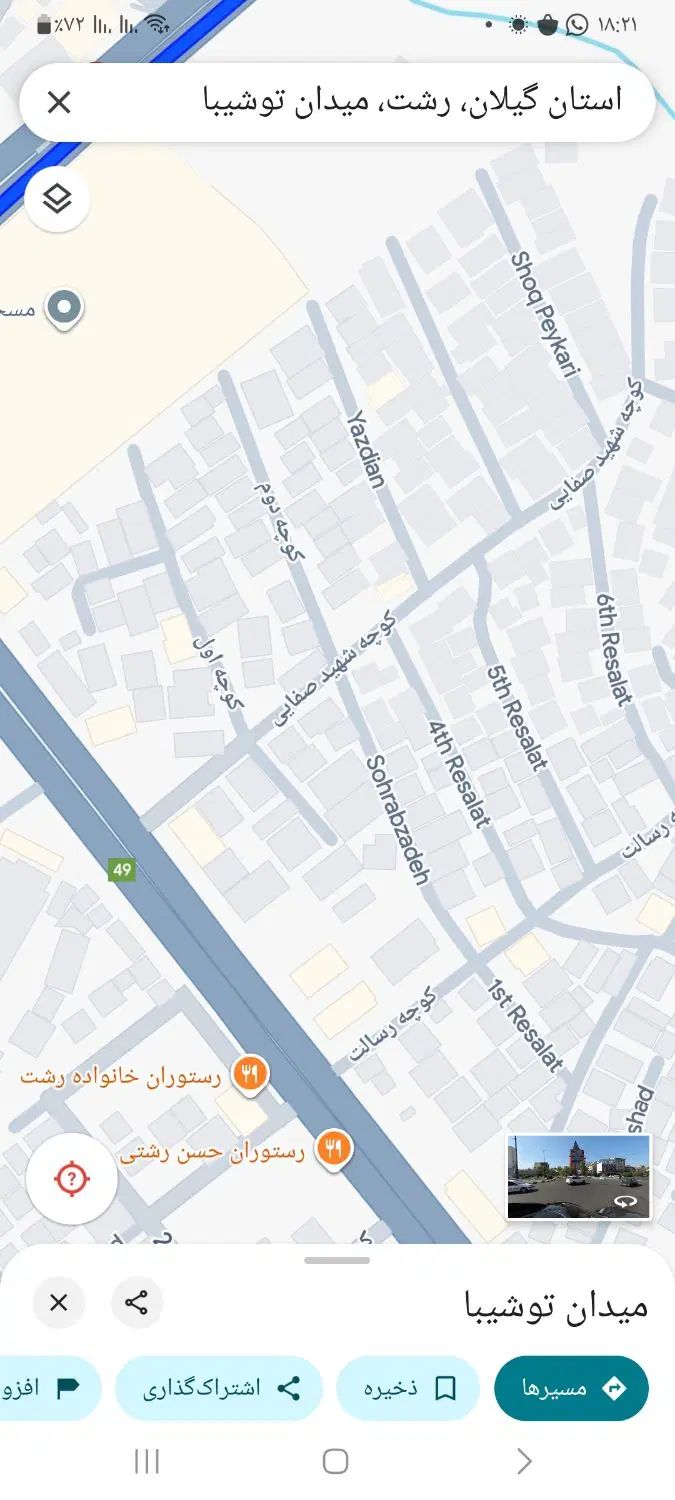Open the Street View thumbnail

click(578, 1177)
